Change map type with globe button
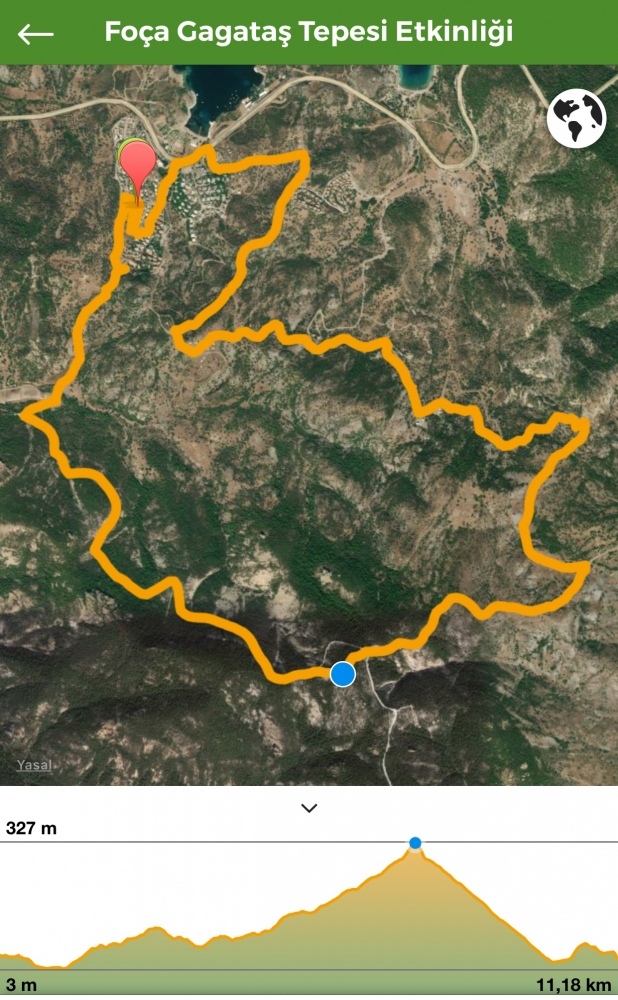 pyautogui.click(x=577, y=118)
